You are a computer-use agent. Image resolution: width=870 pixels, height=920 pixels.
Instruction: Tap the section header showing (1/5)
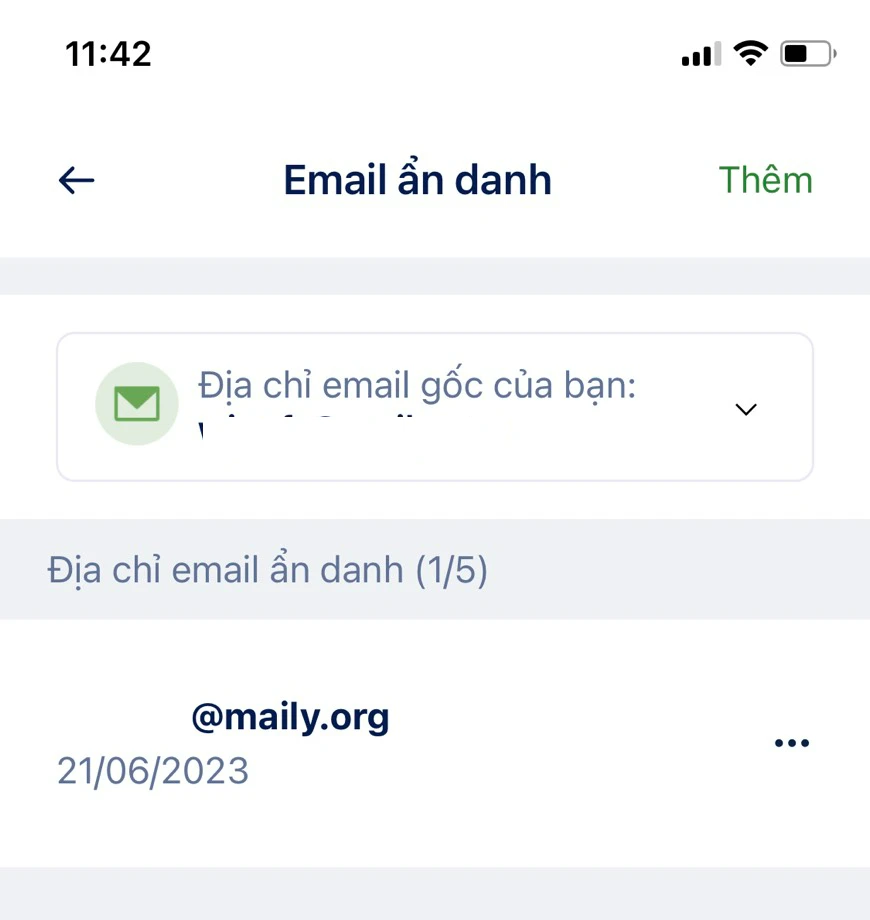(x=268, y=569)
